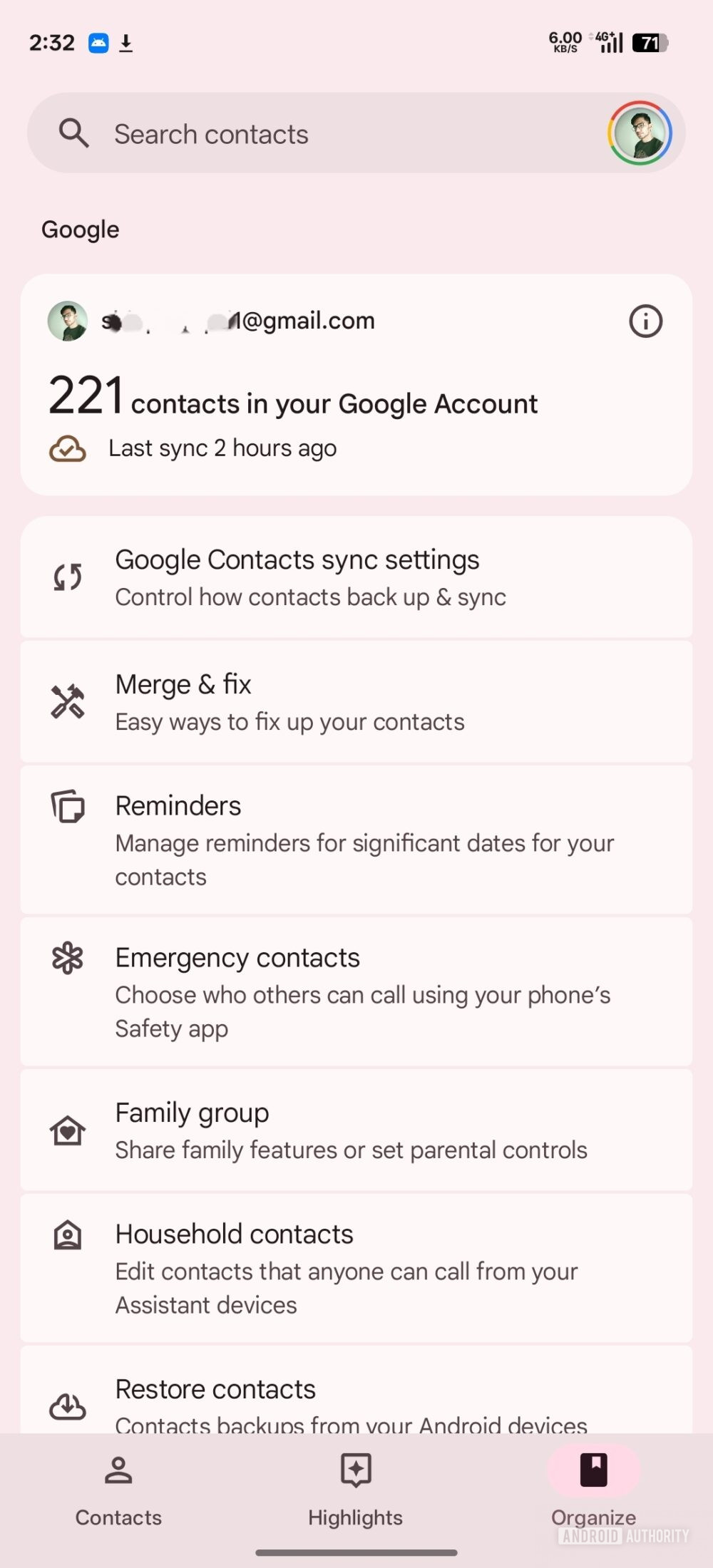Tap your profile picture in the search bar
The width and height of the screenshot is (713, 1568).
[640, 133]
